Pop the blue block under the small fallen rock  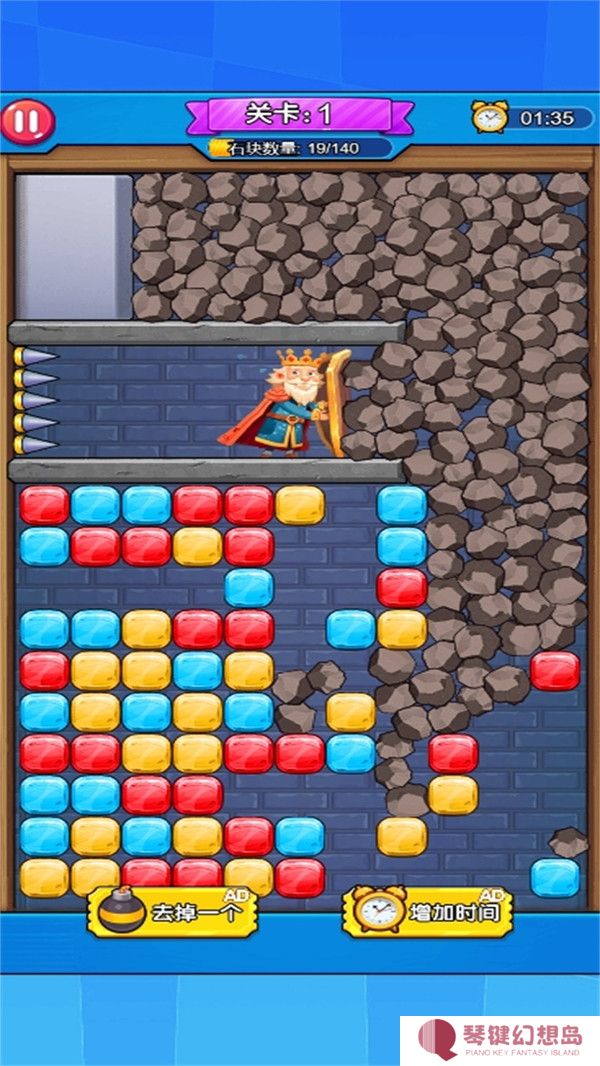[x=555, y=877]
